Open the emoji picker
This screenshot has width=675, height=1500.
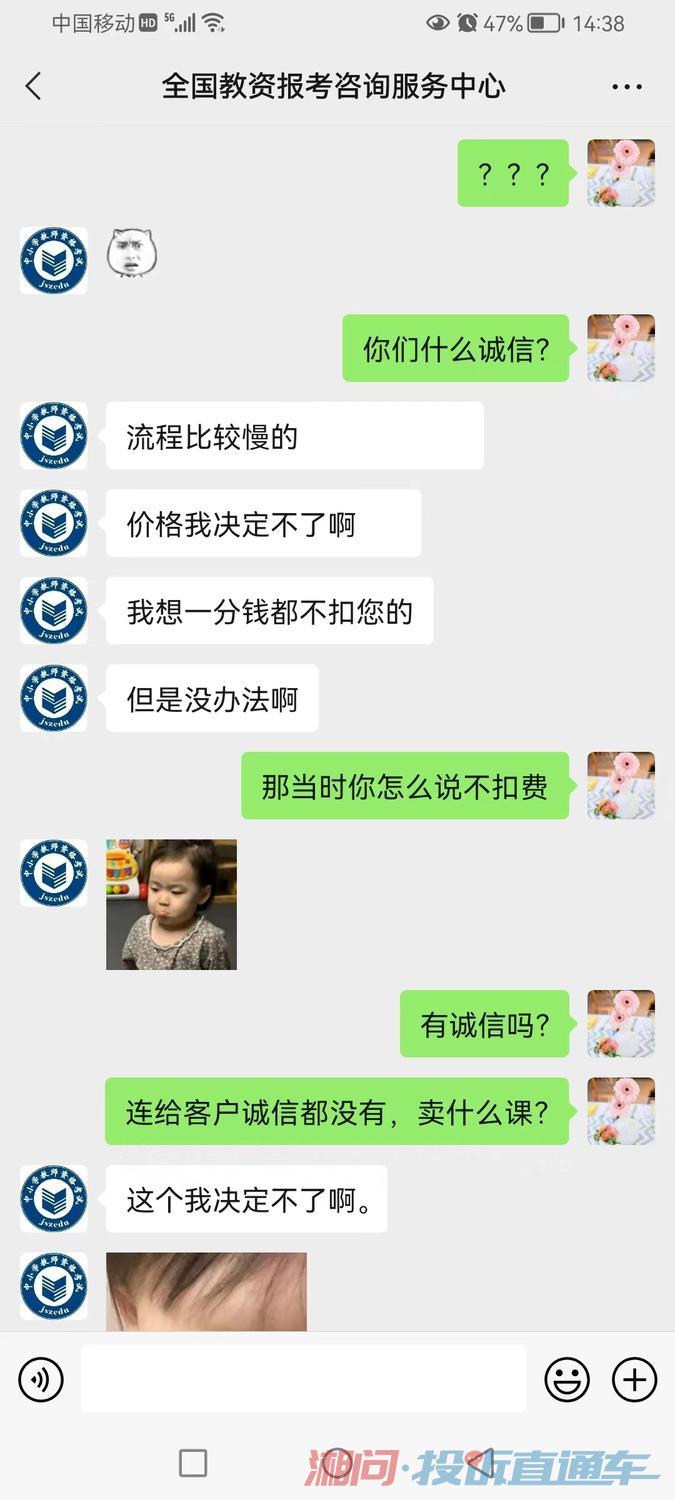(567, 1380)
